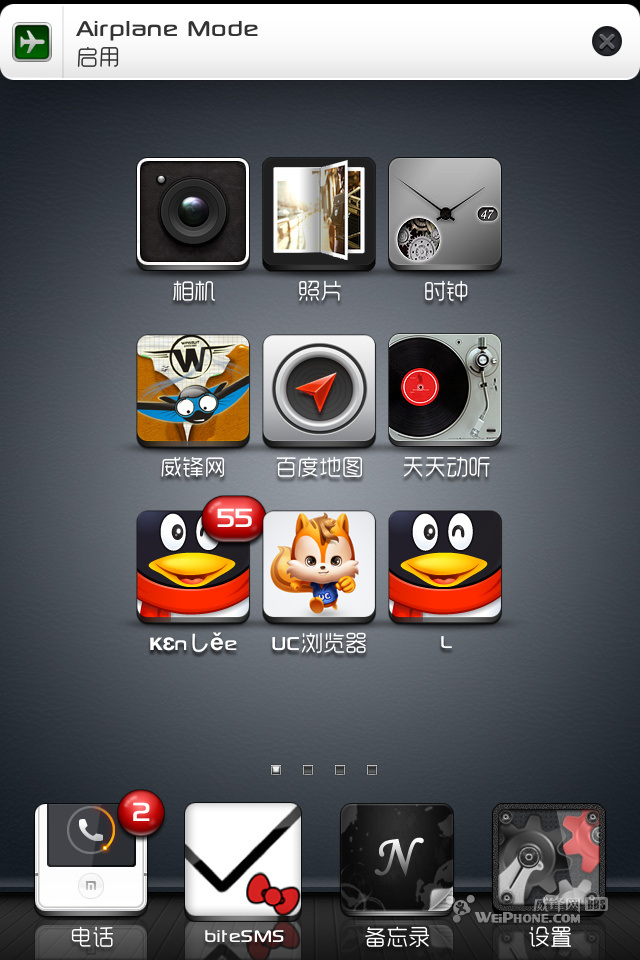This screenshot has height=960, width=640.
Task: Open 备忘录 notes app
Action: coord(397,858)
